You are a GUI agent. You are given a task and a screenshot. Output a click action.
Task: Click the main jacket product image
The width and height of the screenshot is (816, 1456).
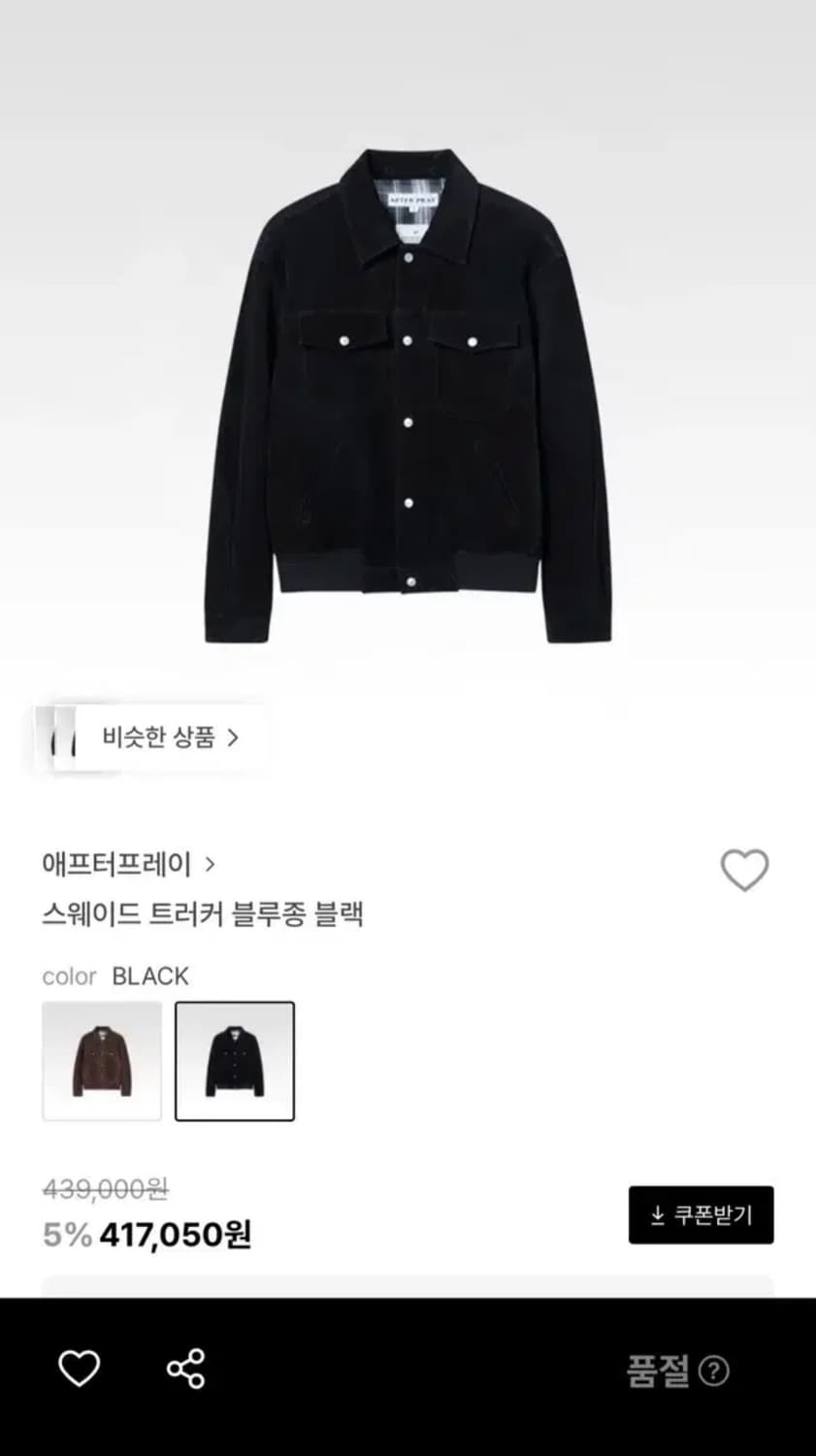pos(408,388)
